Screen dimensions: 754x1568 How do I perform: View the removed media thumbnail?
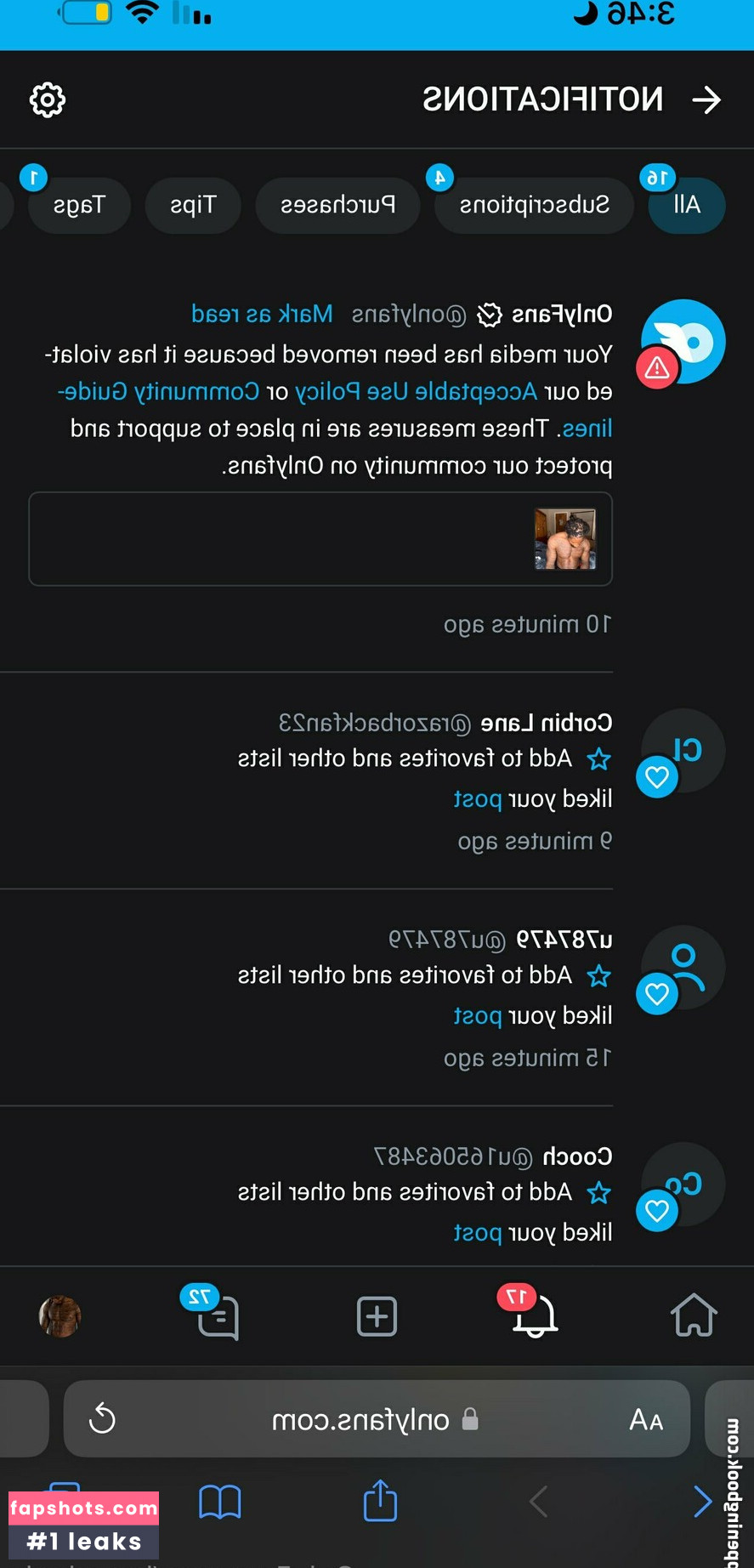tap(564, 539)
